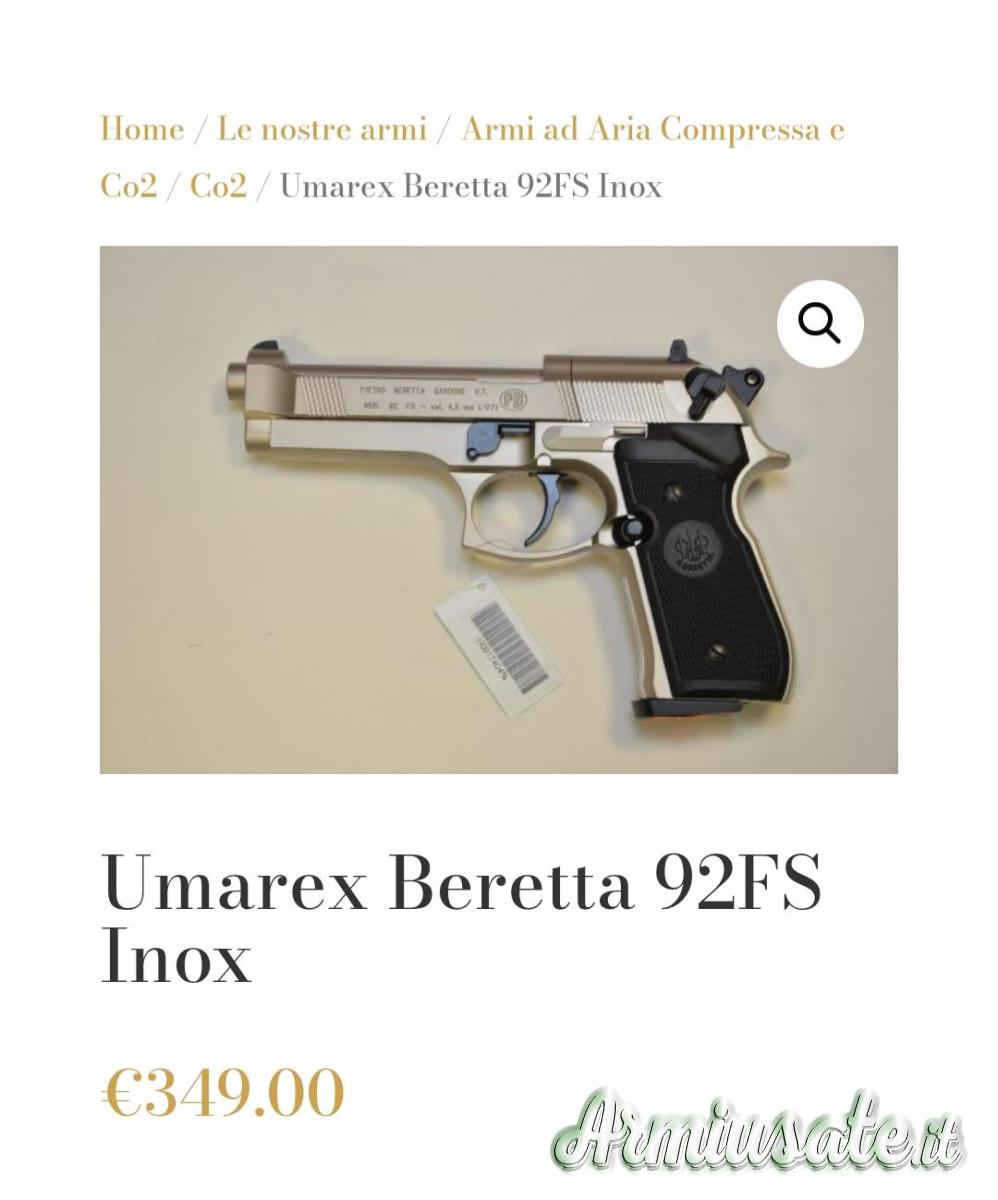
Task: Open Armi ad Aria Compressa e Co2 category
Action: pos(652,130)
